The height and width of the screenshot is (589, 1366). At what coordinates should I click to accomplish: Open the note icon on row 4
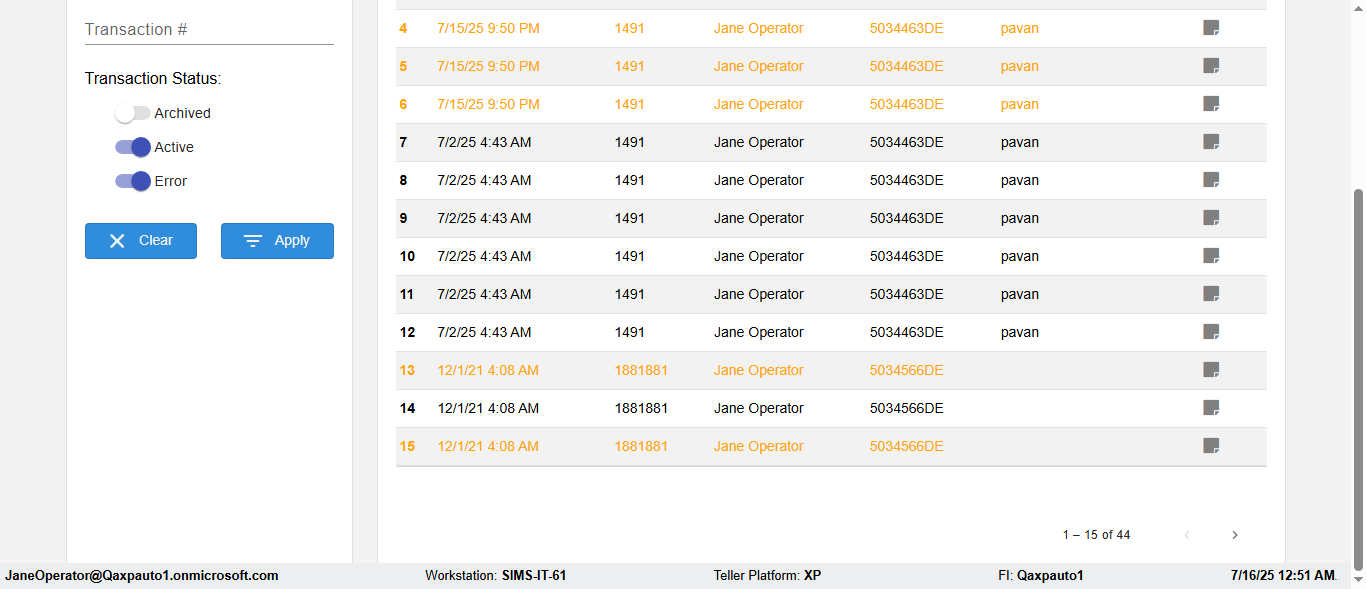pyautogui.click(x=1211, y=28)
